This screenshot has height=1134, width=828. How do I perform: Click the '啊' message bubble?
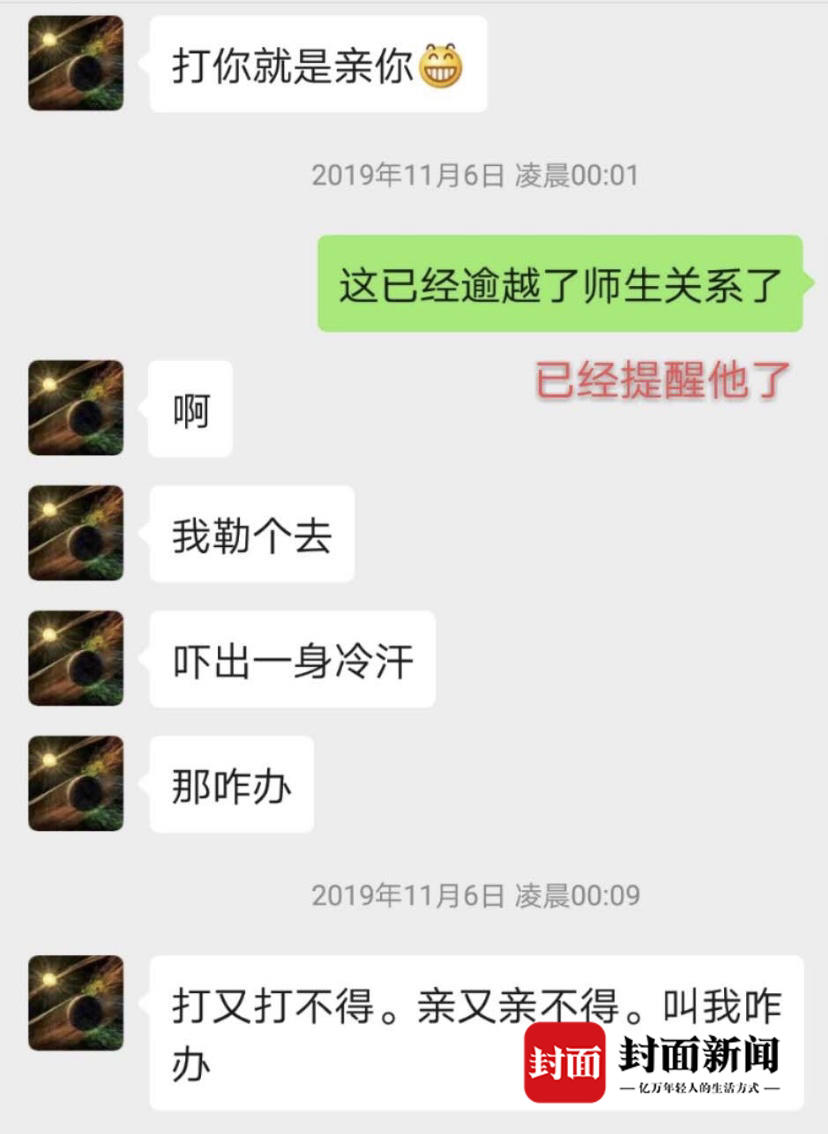coord(190,408)
